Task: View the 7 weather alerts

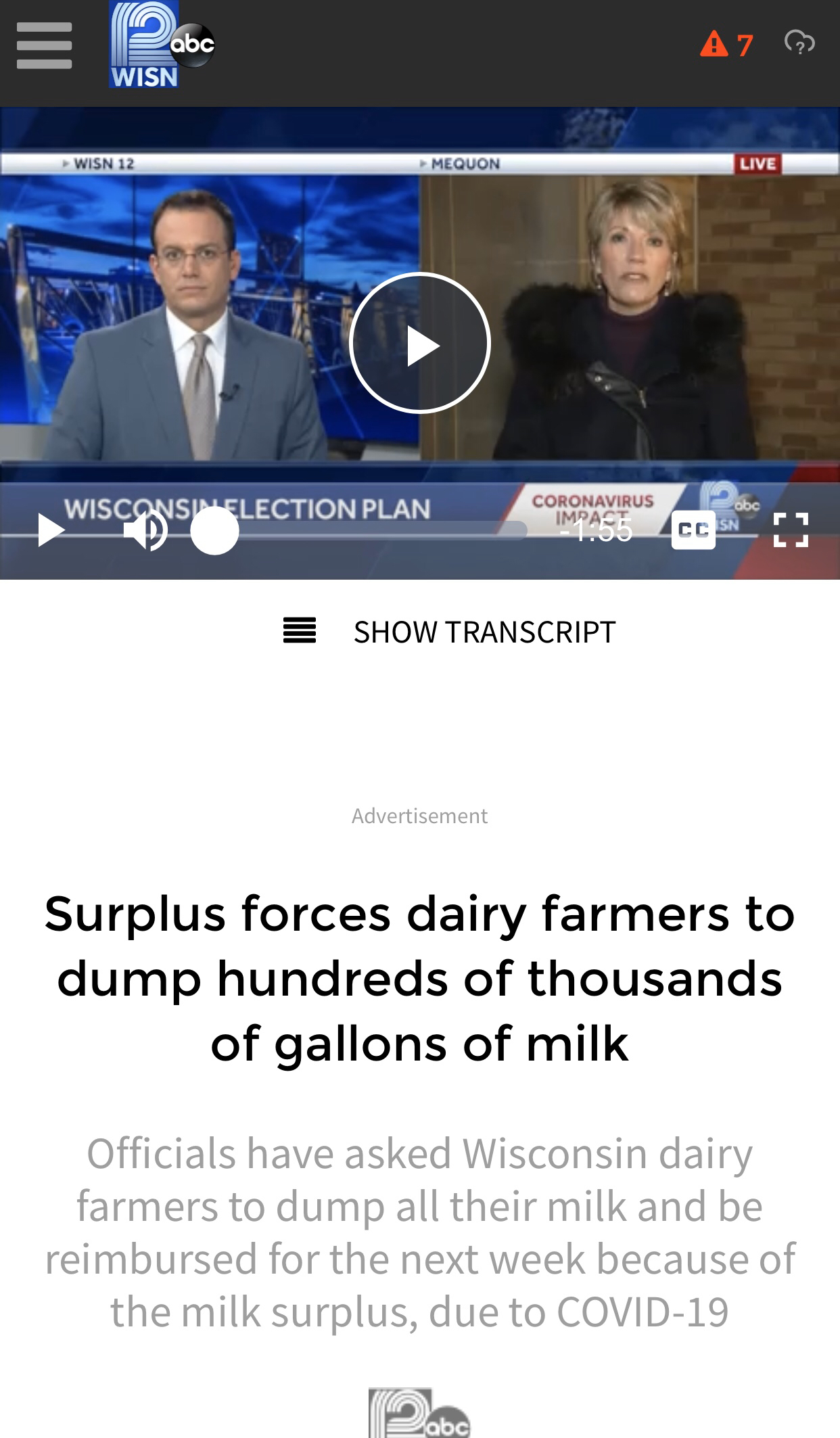Action: tap(726, 45)
